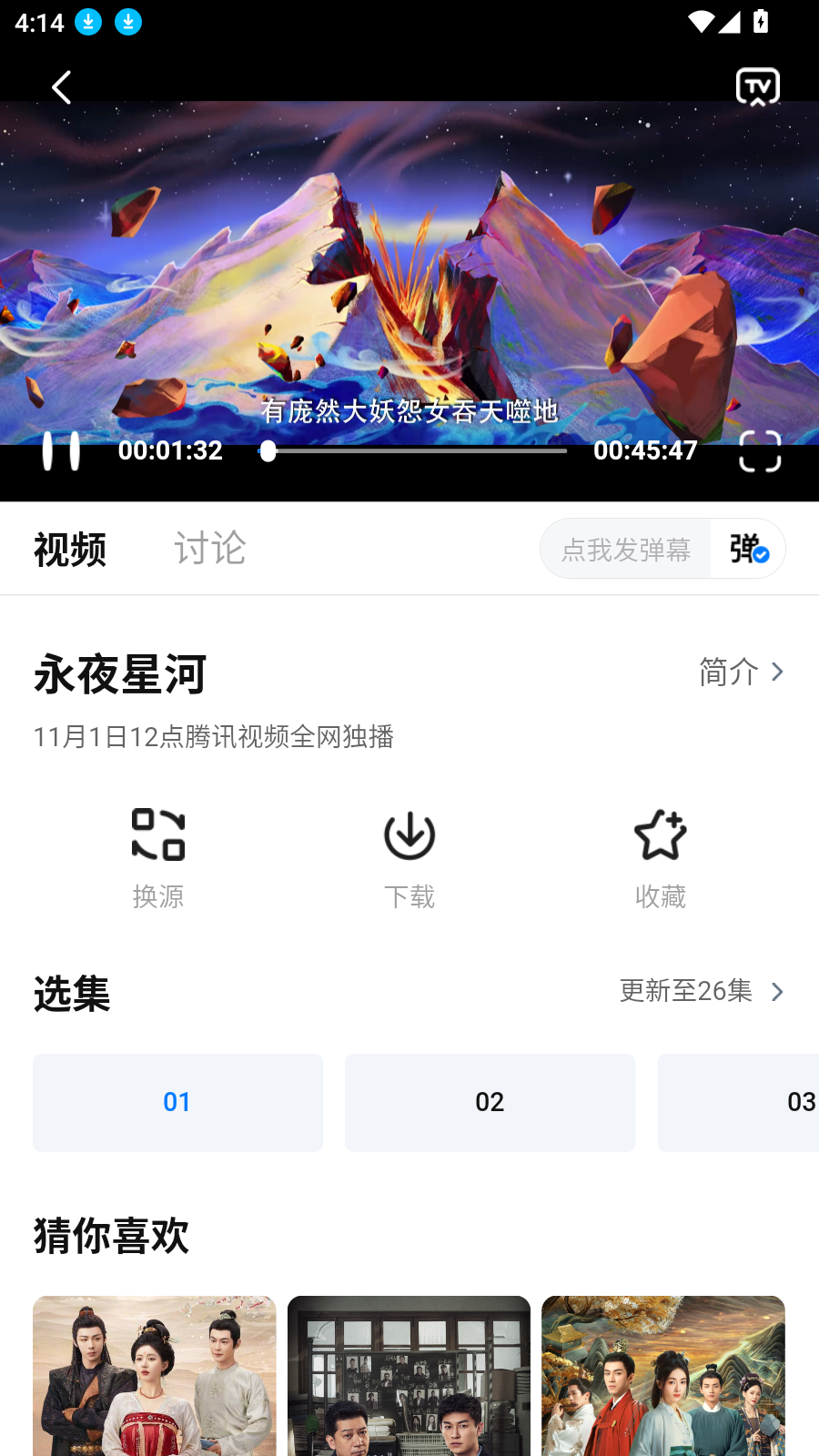Go back using the back arrow
Viewport: 819px width, 1456px height.
61,87
